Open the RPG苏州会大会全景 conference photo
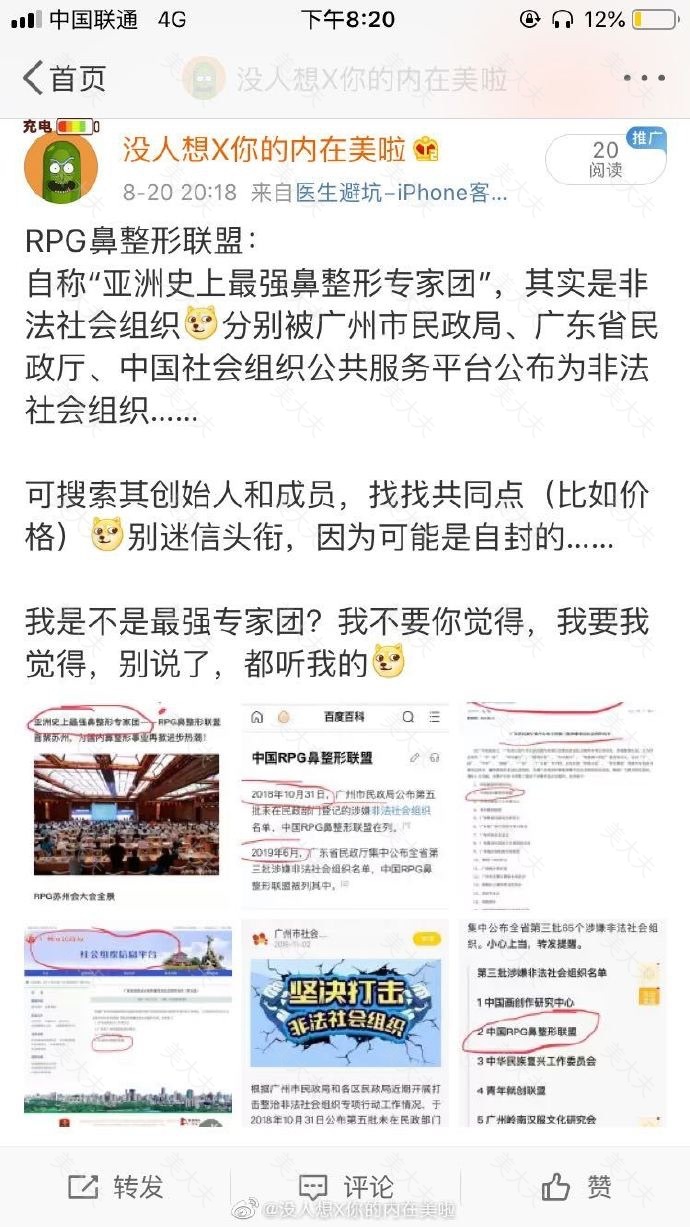 126,806
